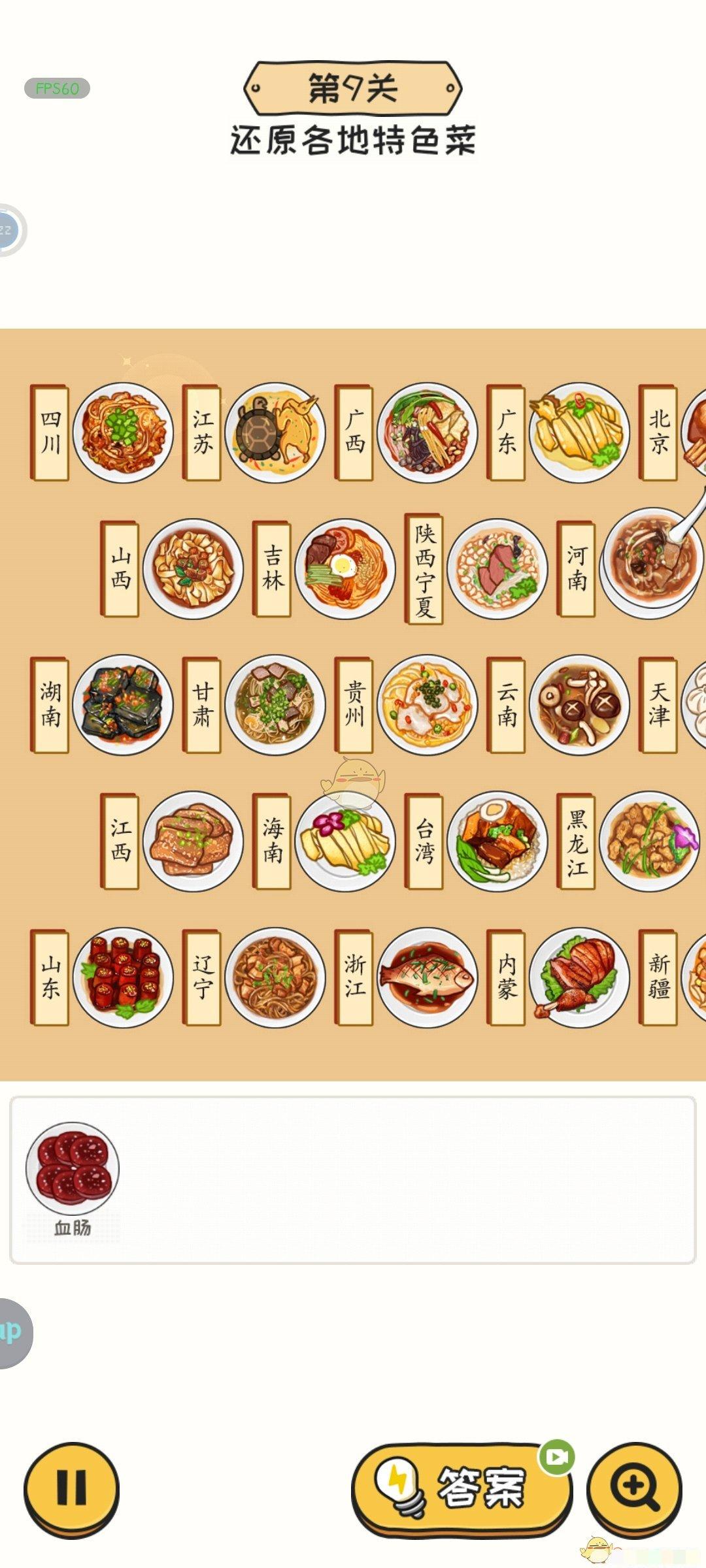Select the turtle dish beside 江苏
Screen dimensions: 706x1568
click(x=275, y=433)
